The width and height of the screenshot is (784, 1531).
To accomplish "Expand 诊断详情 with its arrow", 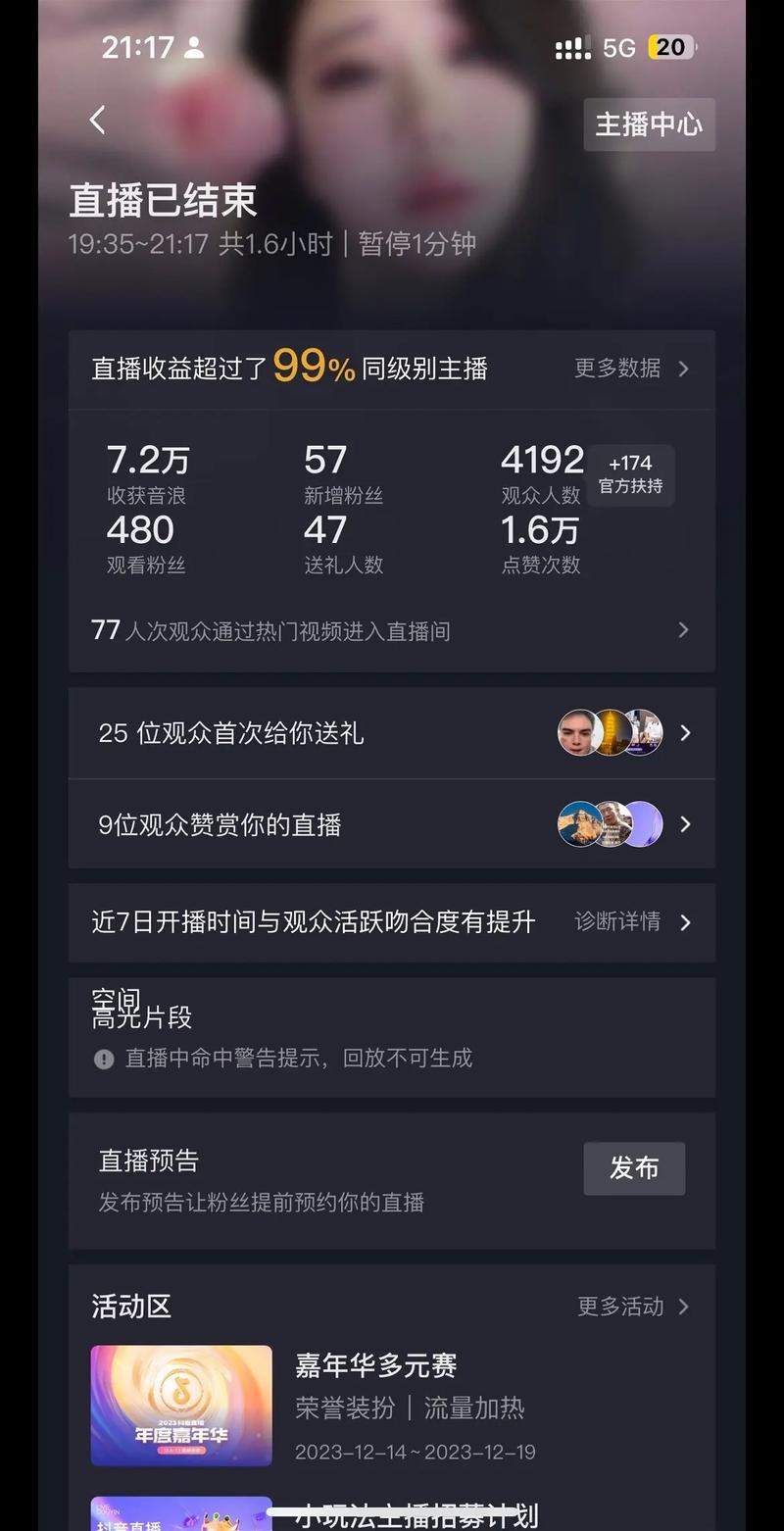I will 686,922.
